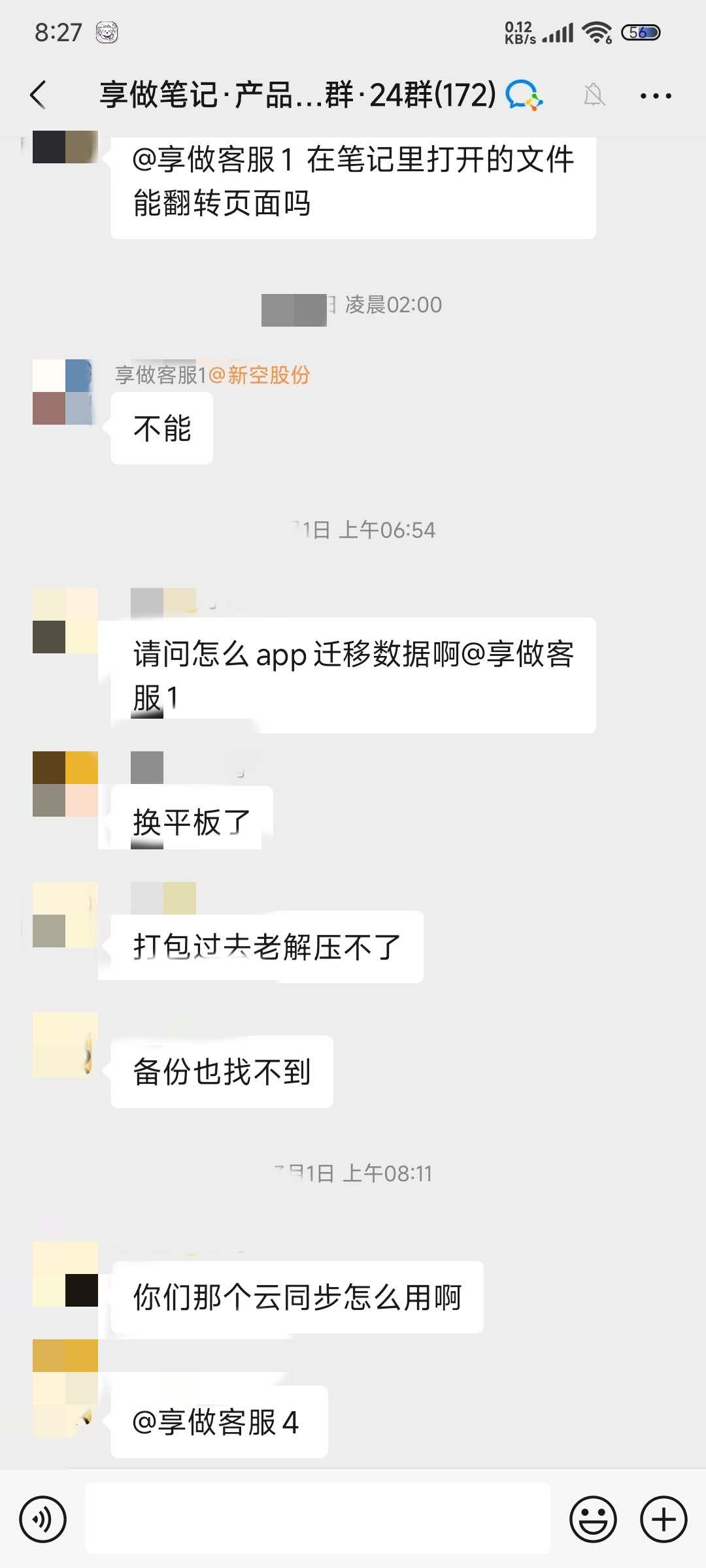This screenshot has height=1568, width=706.
Task: Open the plus attachments menu
Action: point(664,1519)
